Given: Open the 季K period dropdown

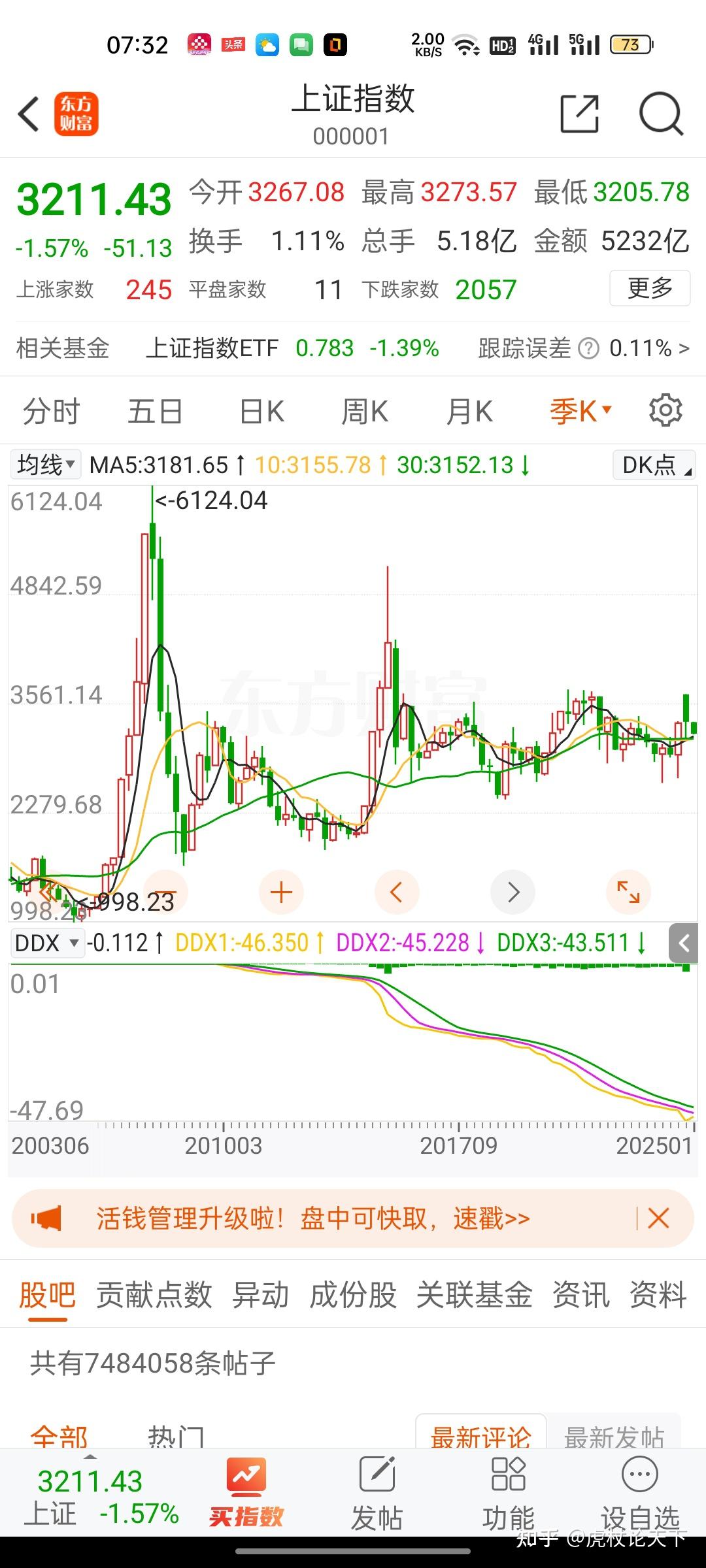Looking at the screenshot, I should click(x=579, y=410).
